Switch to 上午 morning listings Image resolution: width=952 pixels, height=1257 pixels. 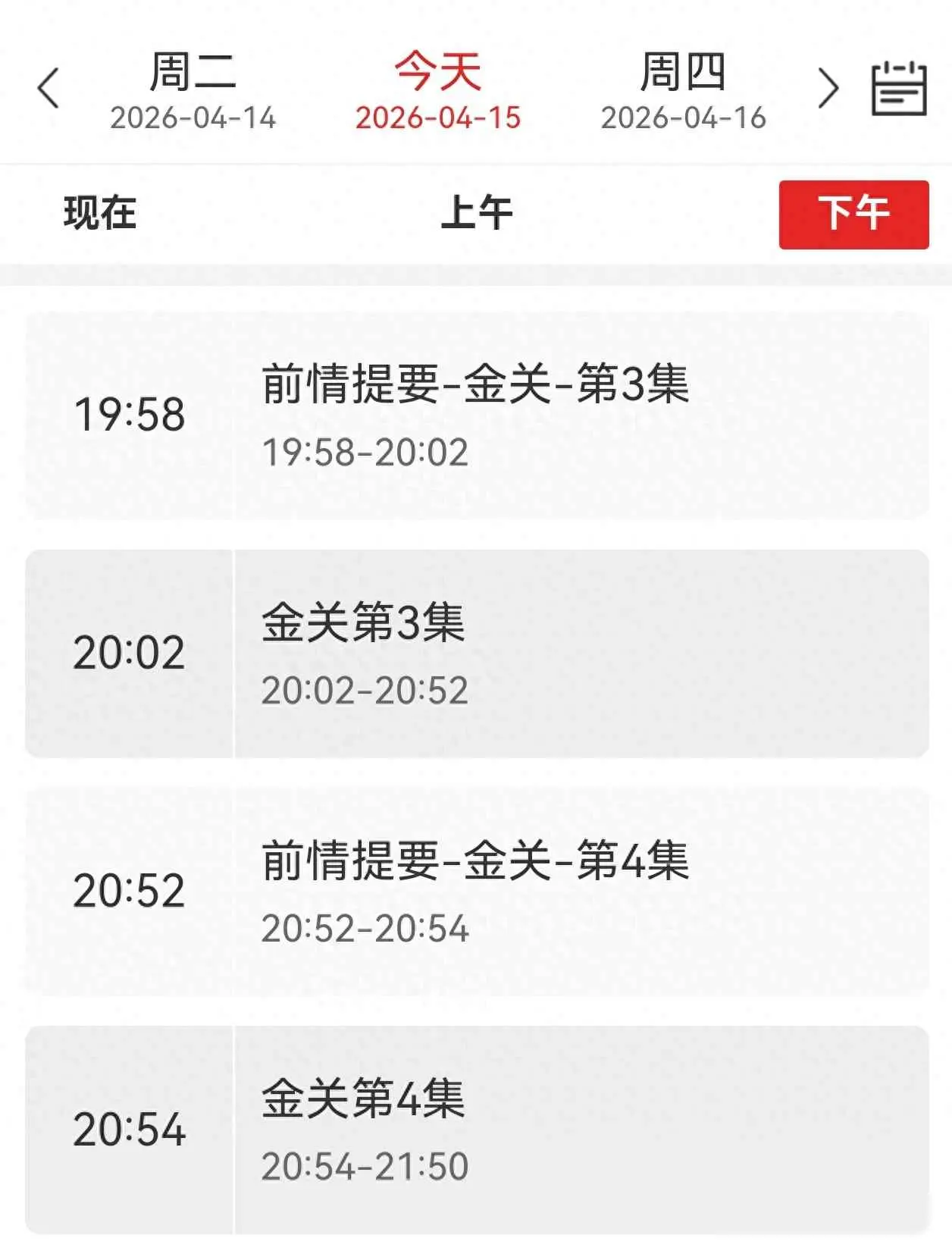coord(477,213)
